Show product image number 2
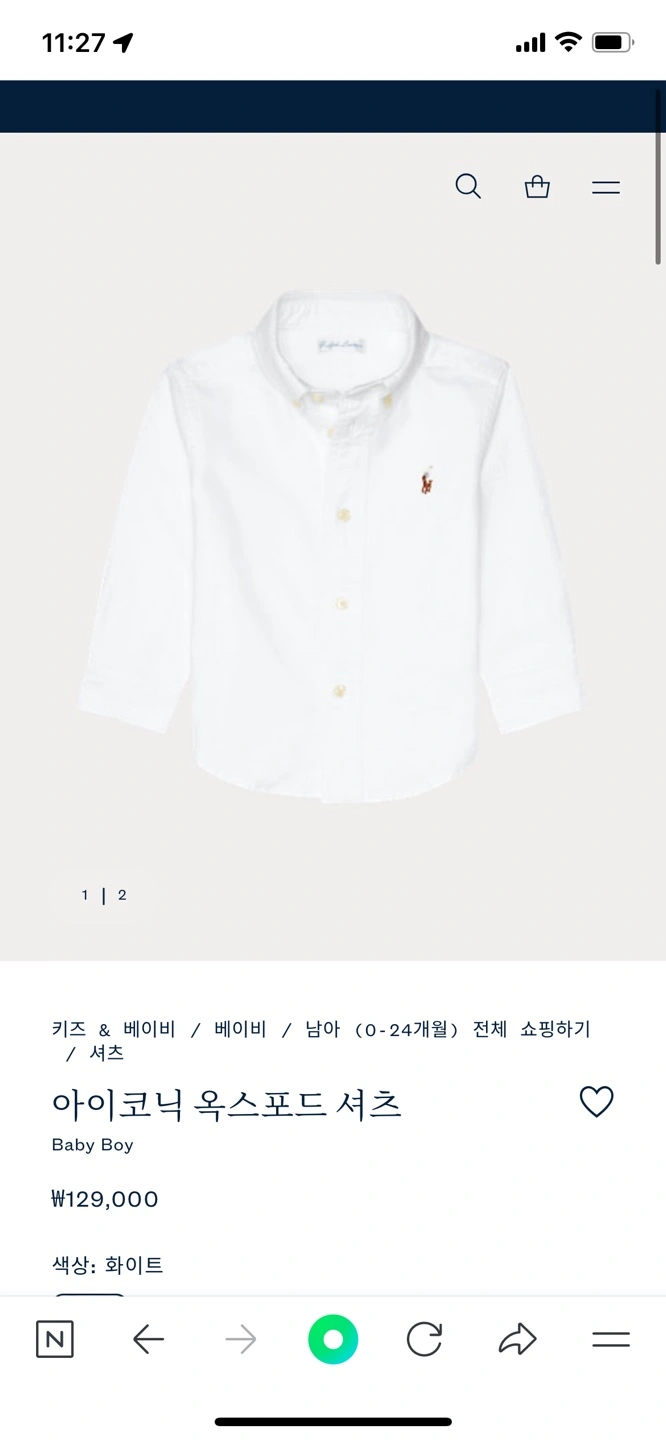Viewport: 666px width, 1440px height. coord(122,895)
